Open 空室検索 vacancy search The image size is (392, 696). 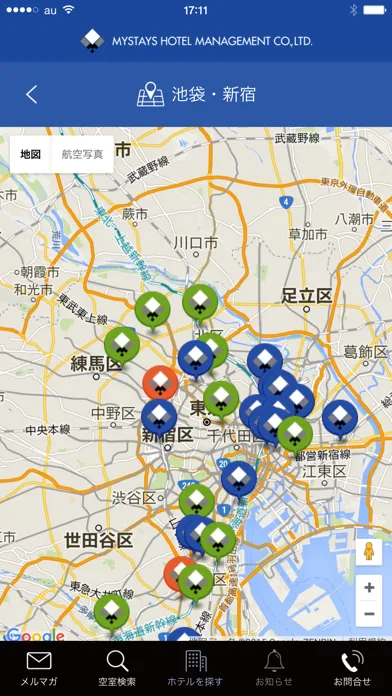pos(117,669)
